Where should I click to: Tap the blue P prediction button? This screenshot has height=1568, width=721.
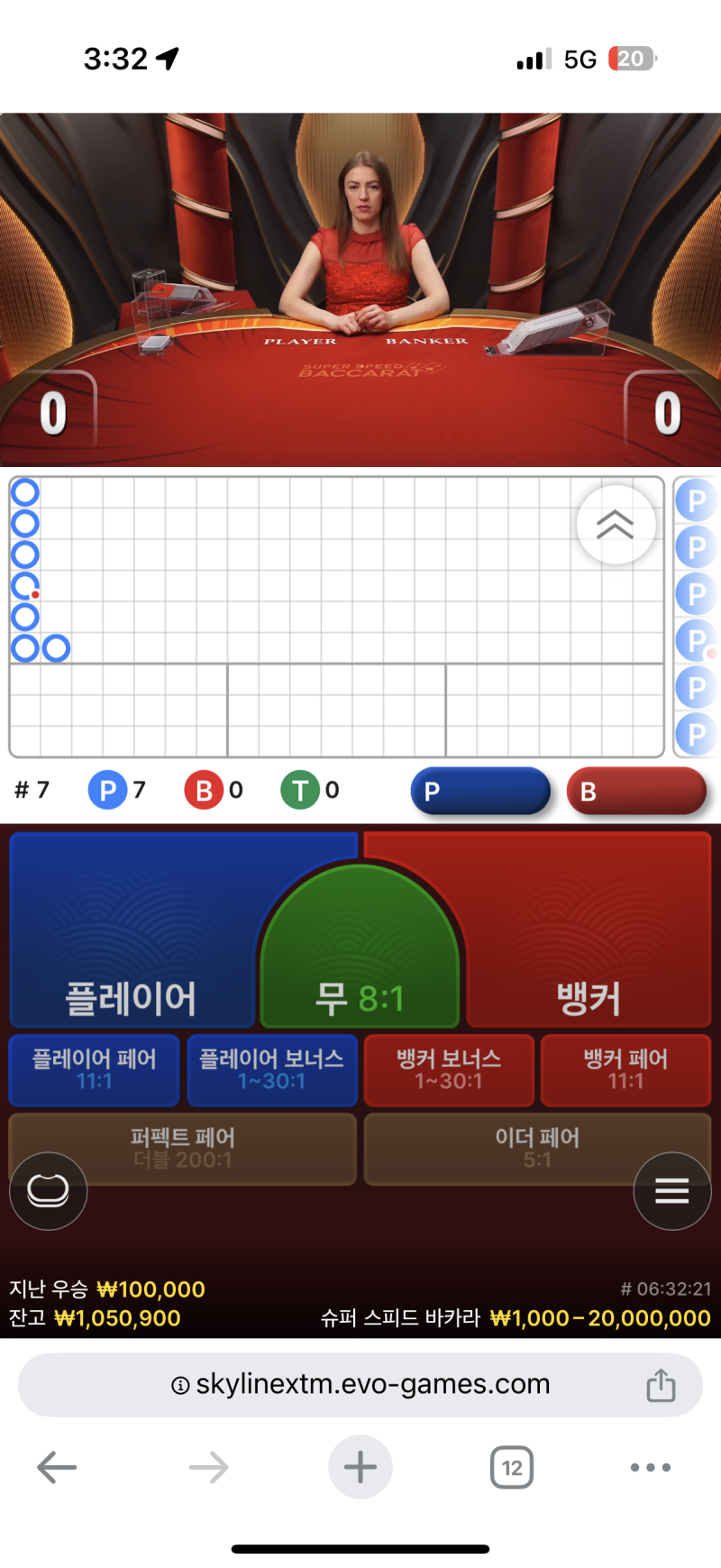[x=480, y=792]
